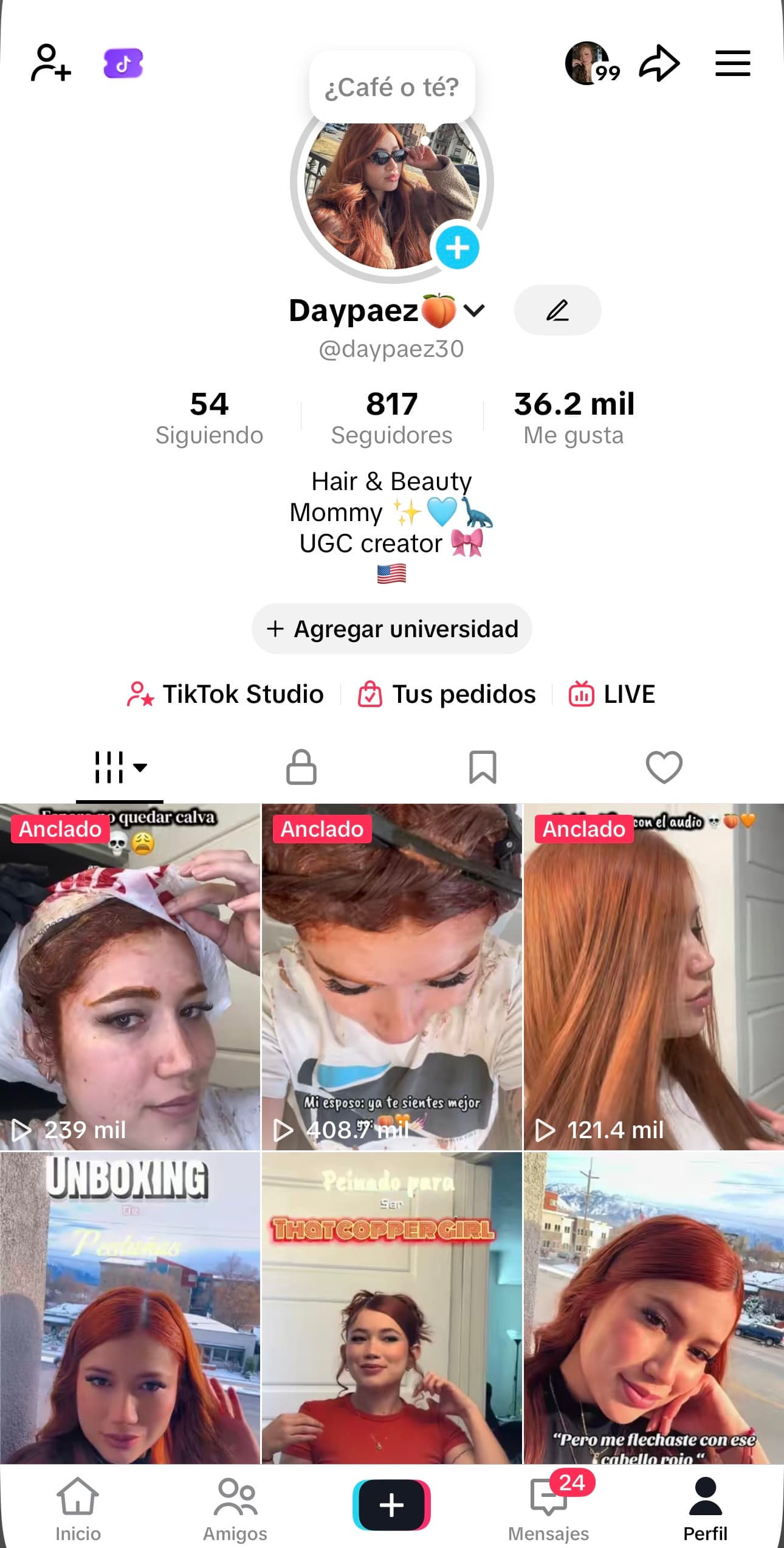Share the profile with the arrow icon
The image size is (784, 1548).
tap(659, 63)
